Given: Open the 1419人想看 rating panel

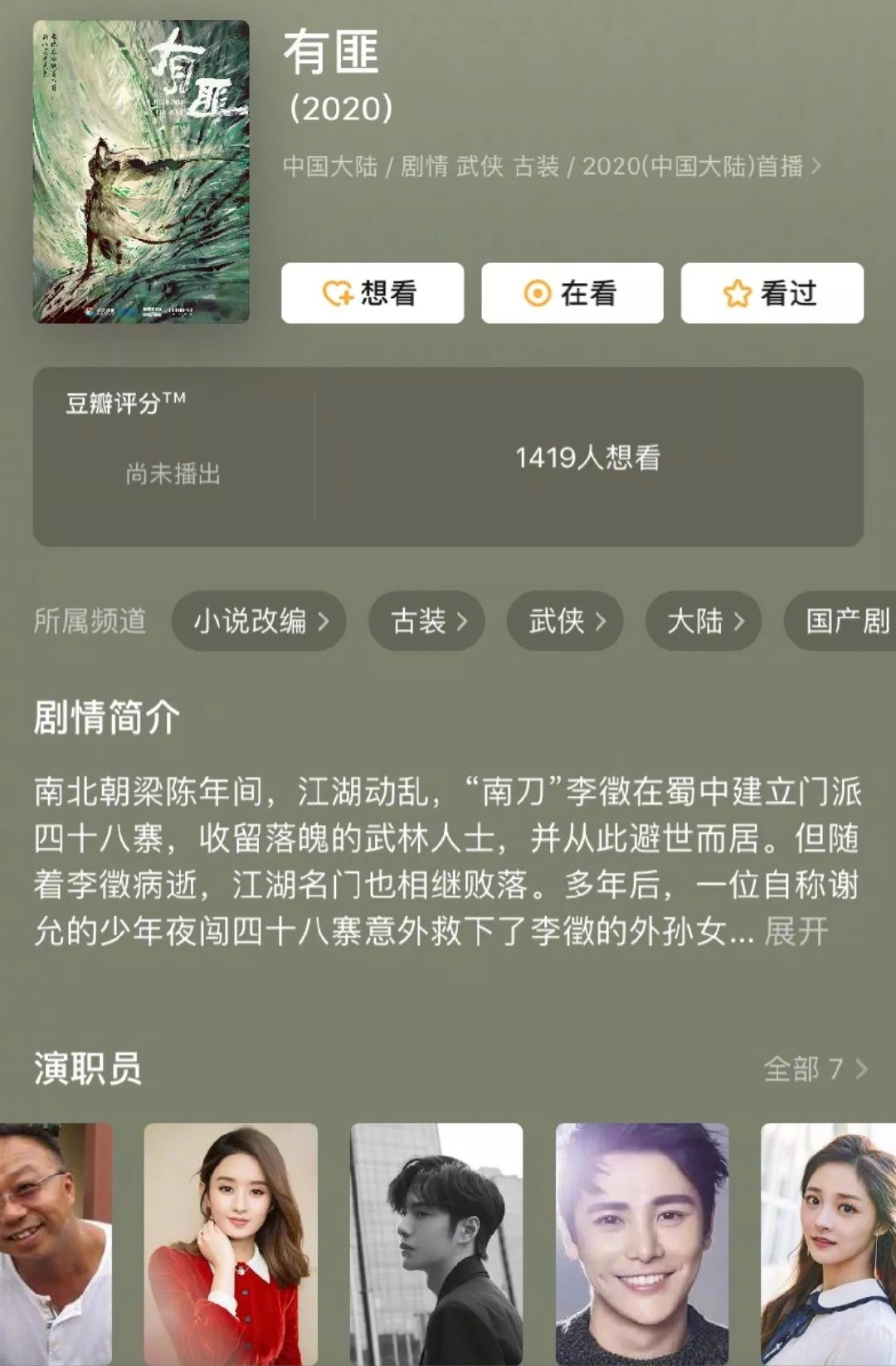Looking at the screenshot, I should [587, 457].
